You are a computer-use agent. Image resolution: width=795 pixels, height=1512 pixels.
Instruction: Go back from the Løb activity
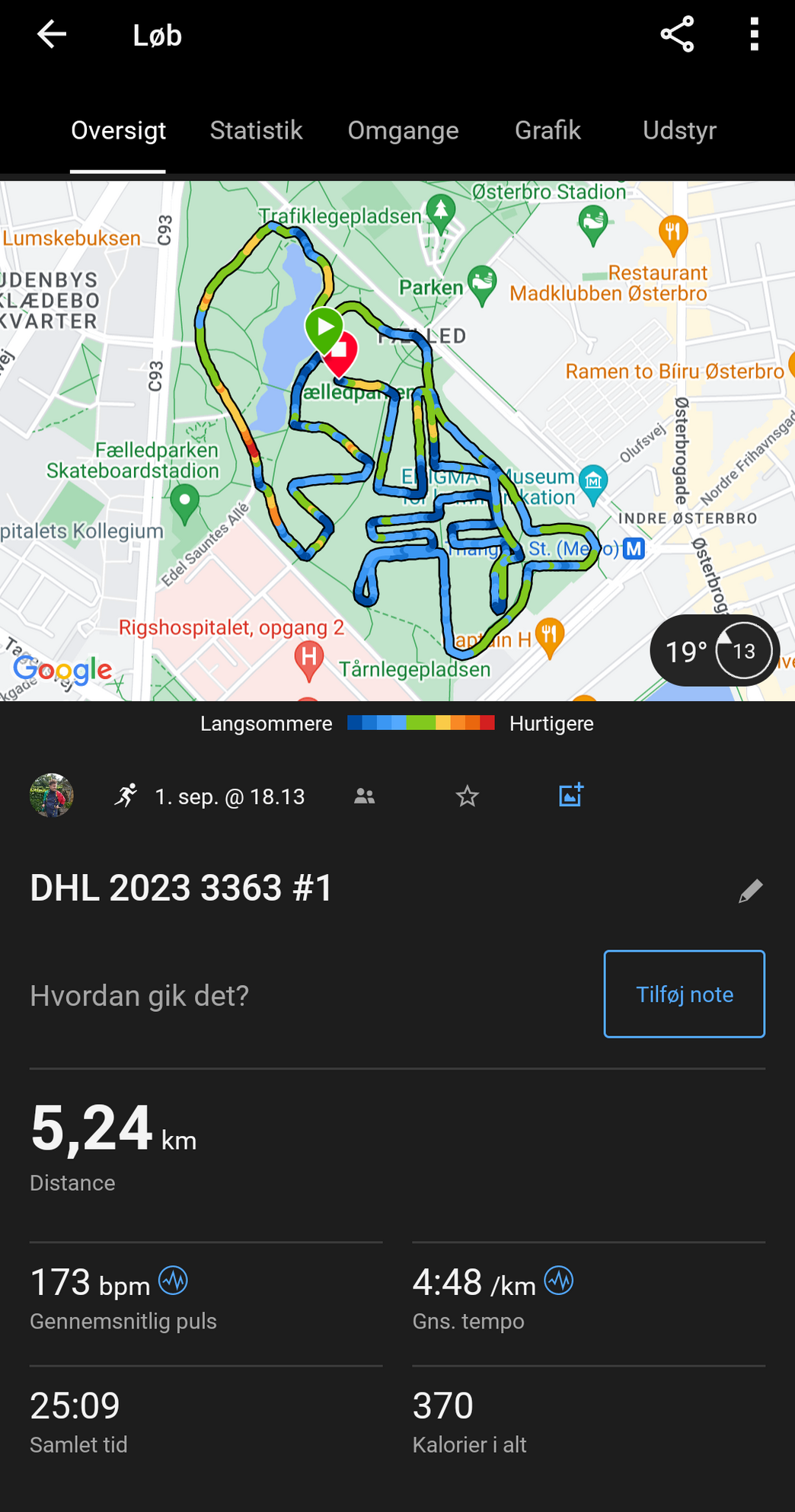tap(52, 35)
